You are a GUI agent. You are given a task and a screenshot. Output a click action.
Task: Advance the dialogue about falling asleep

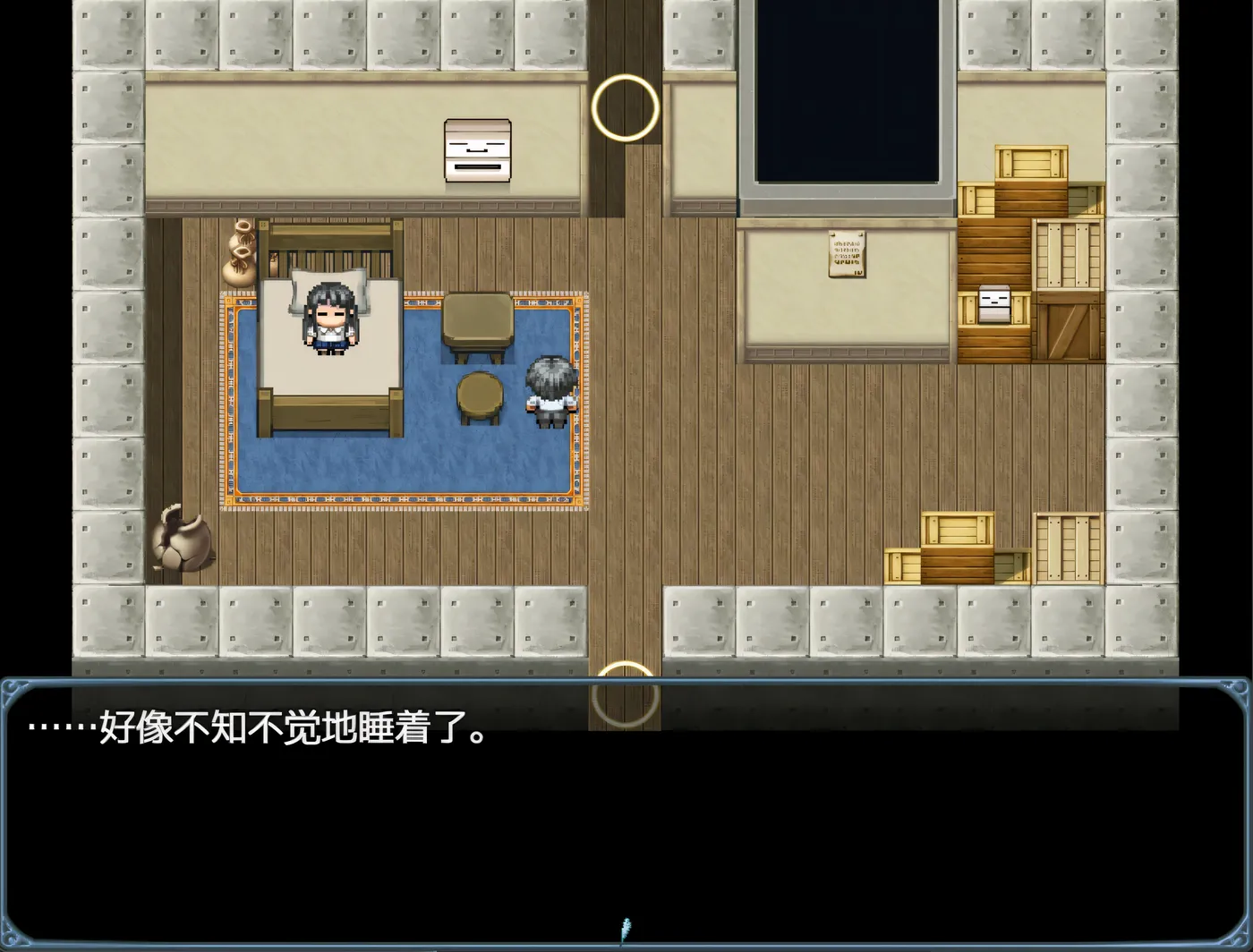(x=626, y=929)
